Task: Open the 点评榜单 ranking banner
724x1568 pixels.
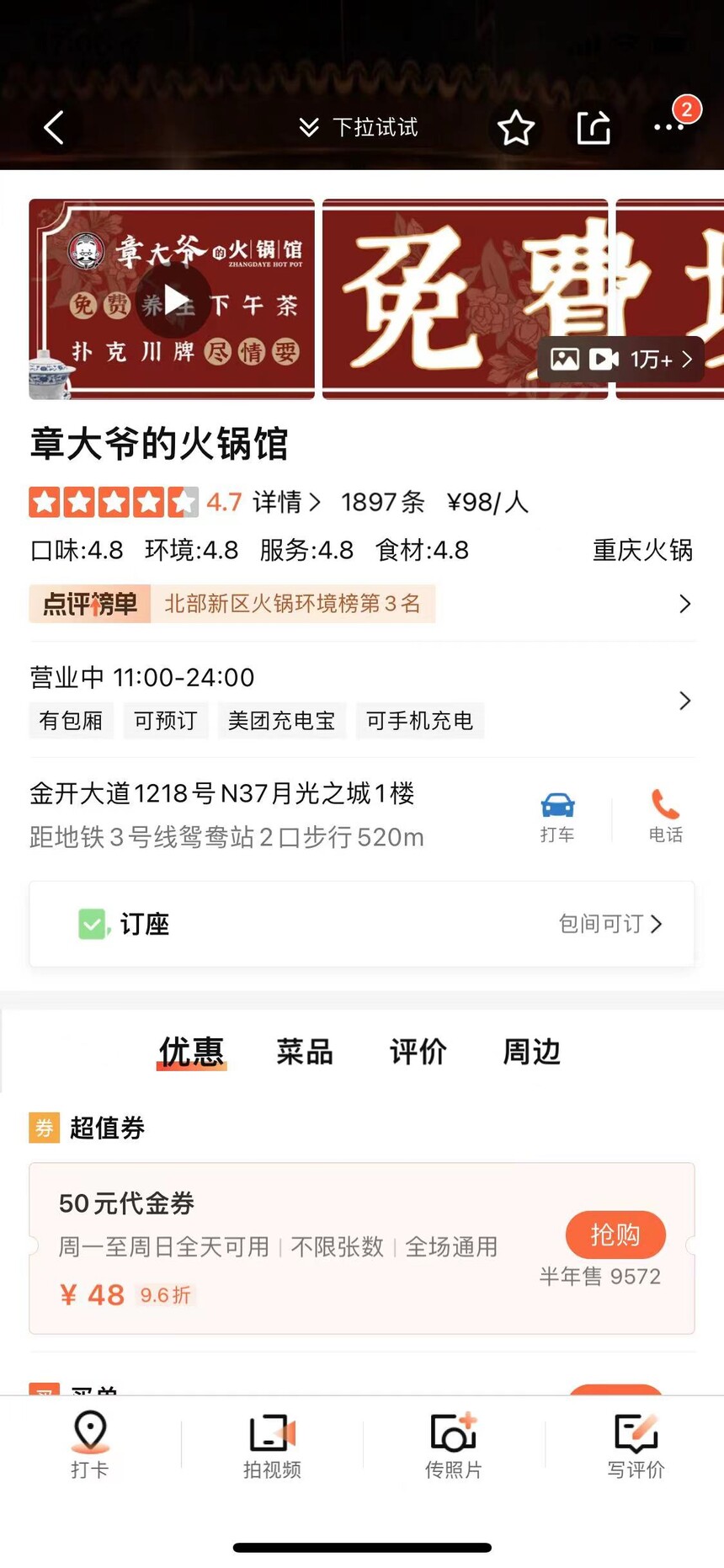Action: coord(362,604)
